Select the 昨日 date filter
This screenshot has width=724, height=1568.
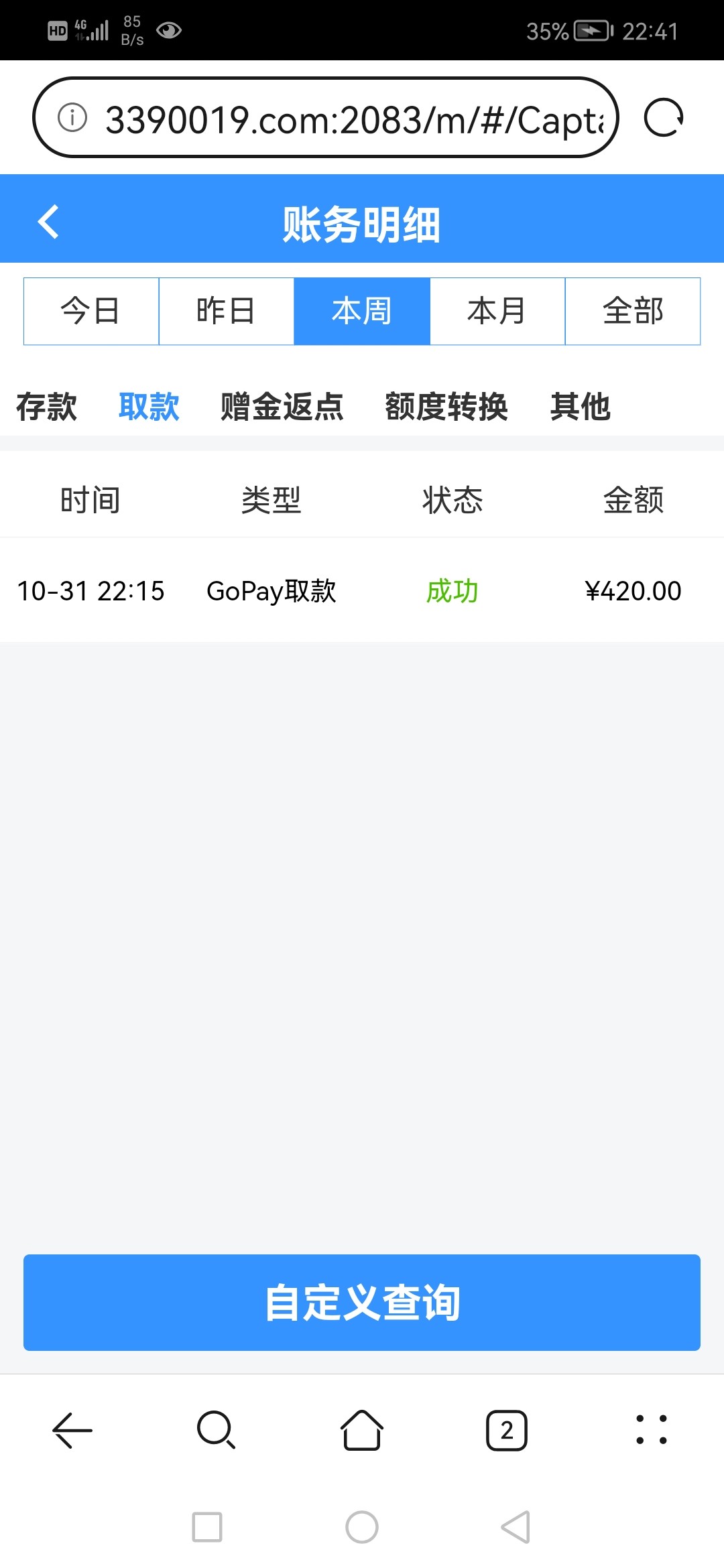click(227, 312)
